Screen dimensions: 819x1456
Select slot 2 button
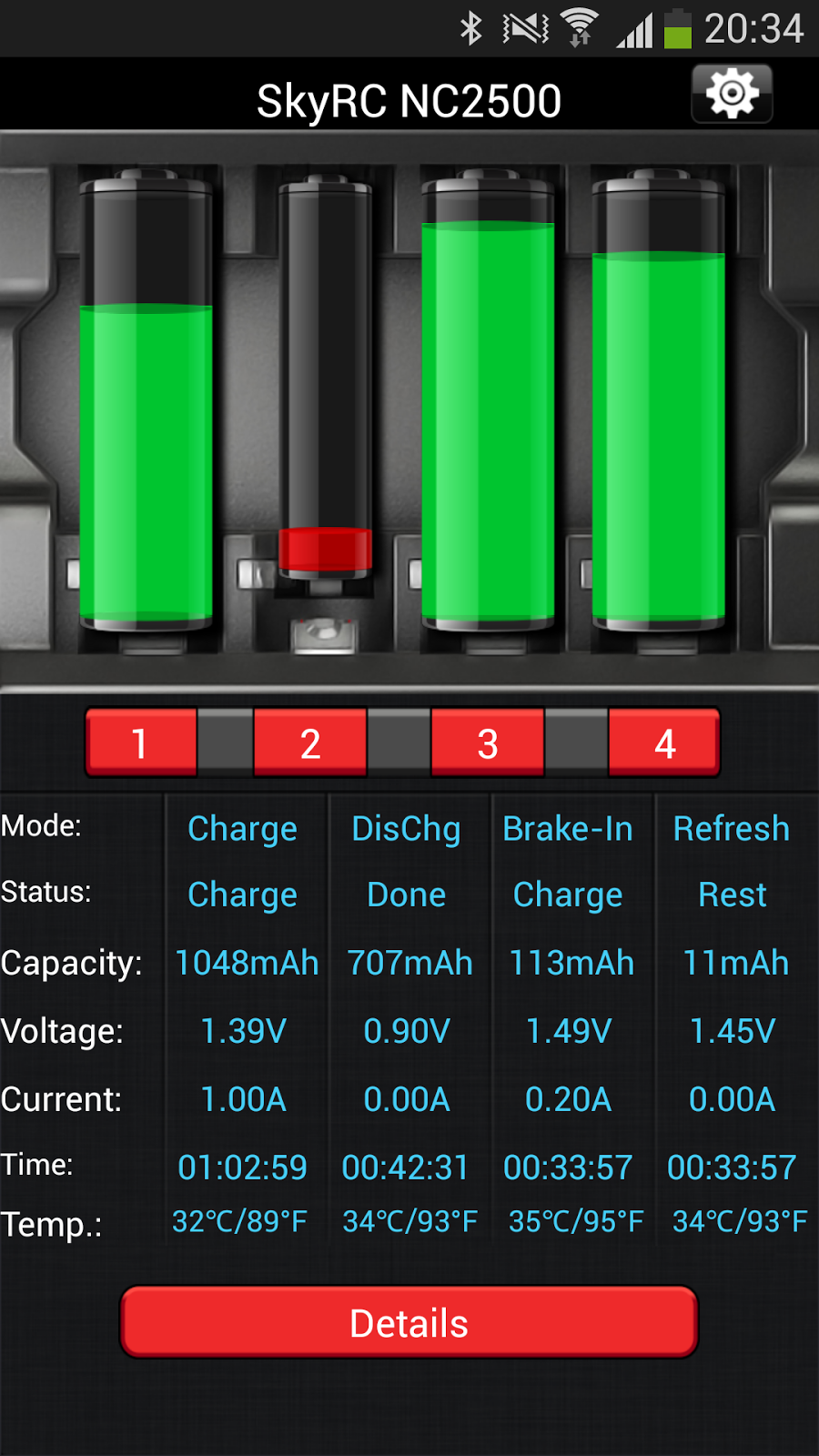[x=310, y=743]
